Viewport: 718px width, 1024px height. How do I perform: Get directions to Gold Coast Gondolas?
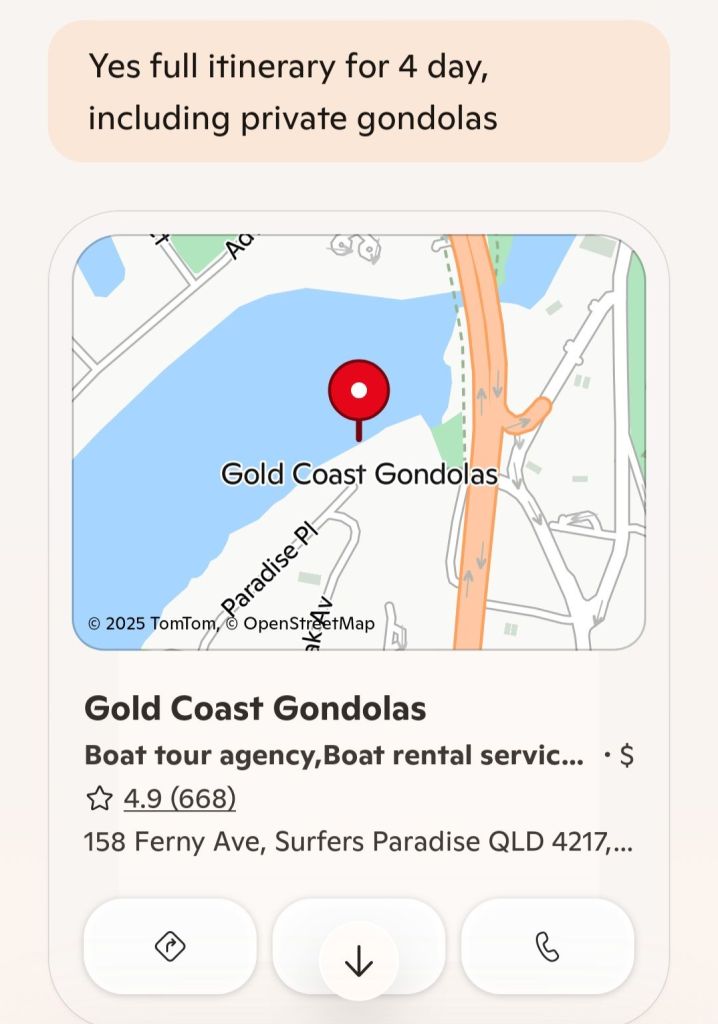(x=170, y=946)
